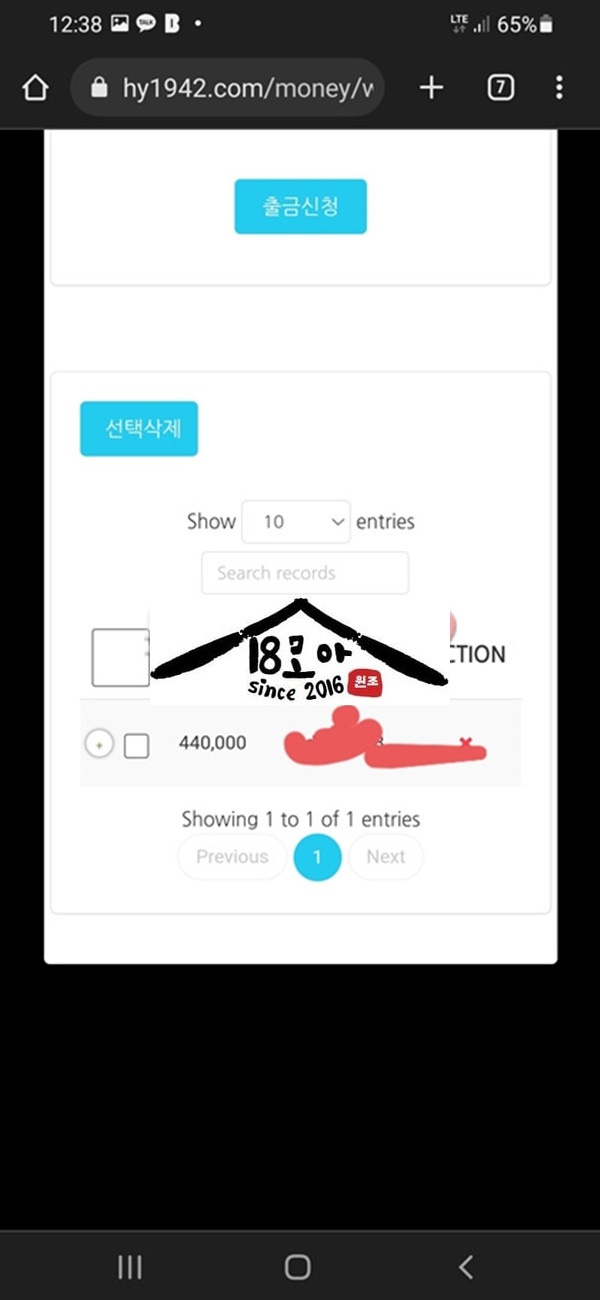The height and width of the screenshot is (1300, 600).
Task: Expand the 440,000 row details
Action: coord(98,745)
